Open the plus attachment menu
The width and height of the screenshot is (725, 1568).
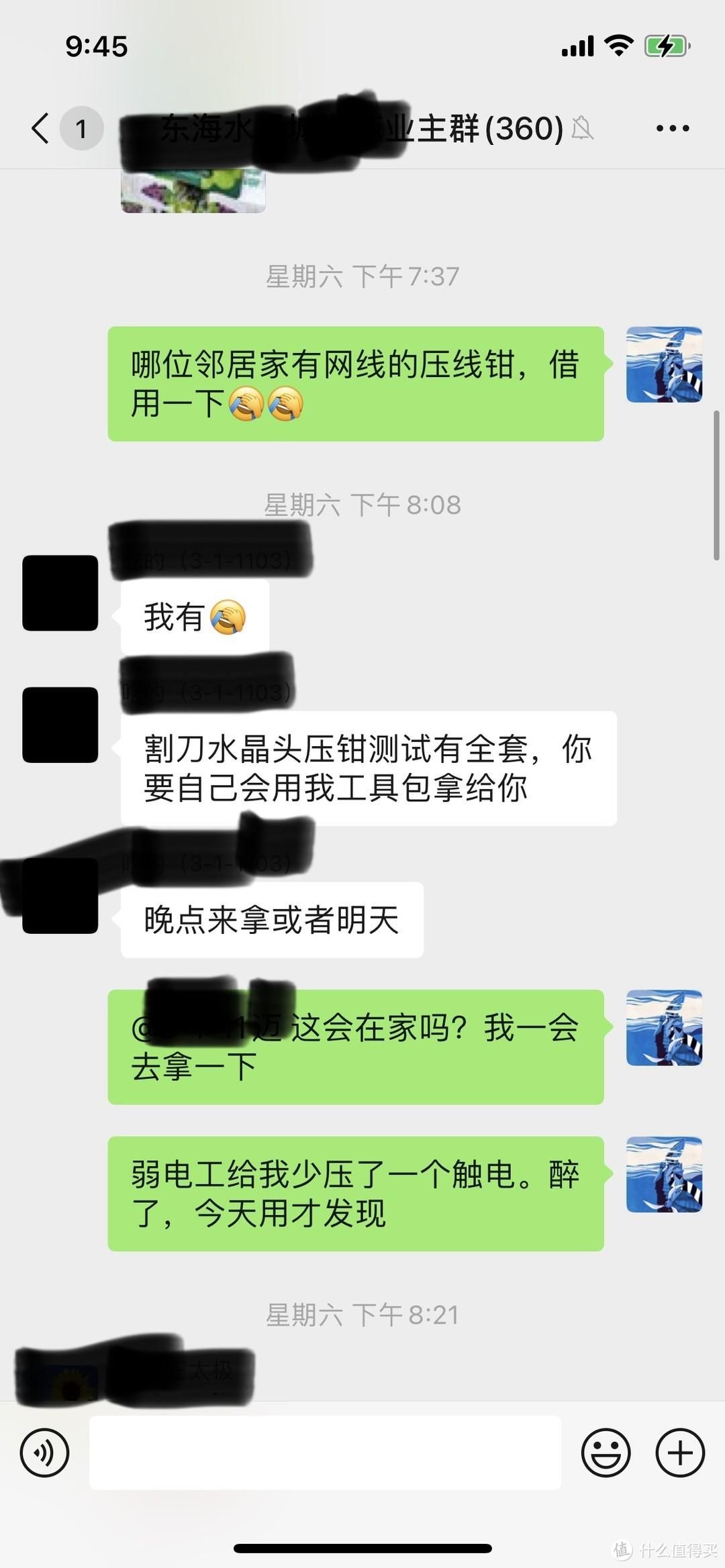tap(679, 1453)
